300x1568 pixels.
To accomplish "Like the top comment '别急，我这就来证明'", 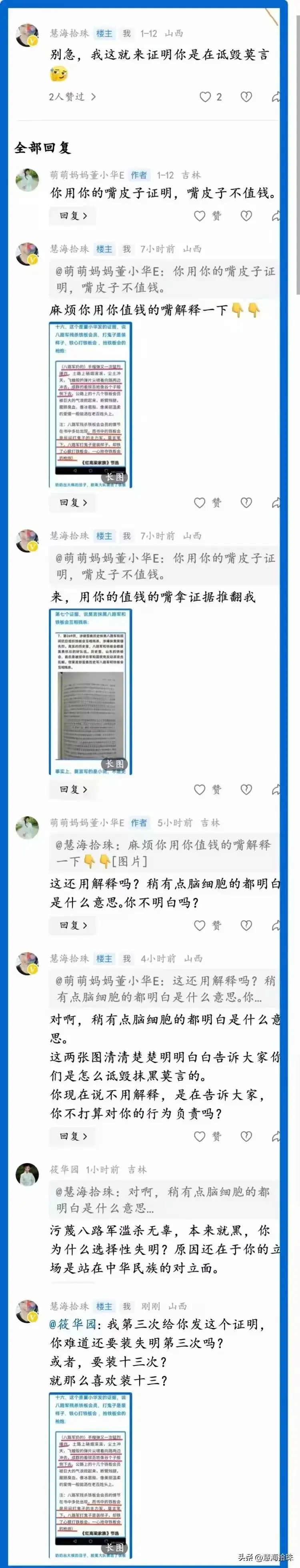I will [206, 96].
